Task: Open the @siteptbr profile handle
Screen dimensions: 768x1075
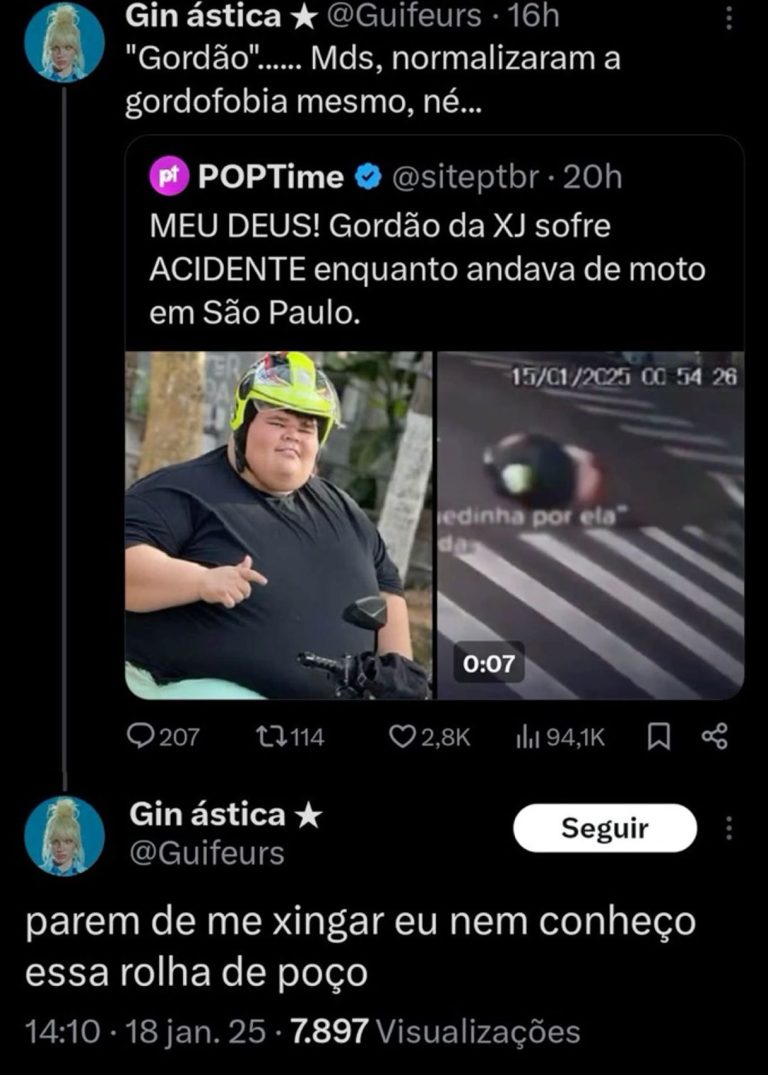Action: [x=470, y=177]
